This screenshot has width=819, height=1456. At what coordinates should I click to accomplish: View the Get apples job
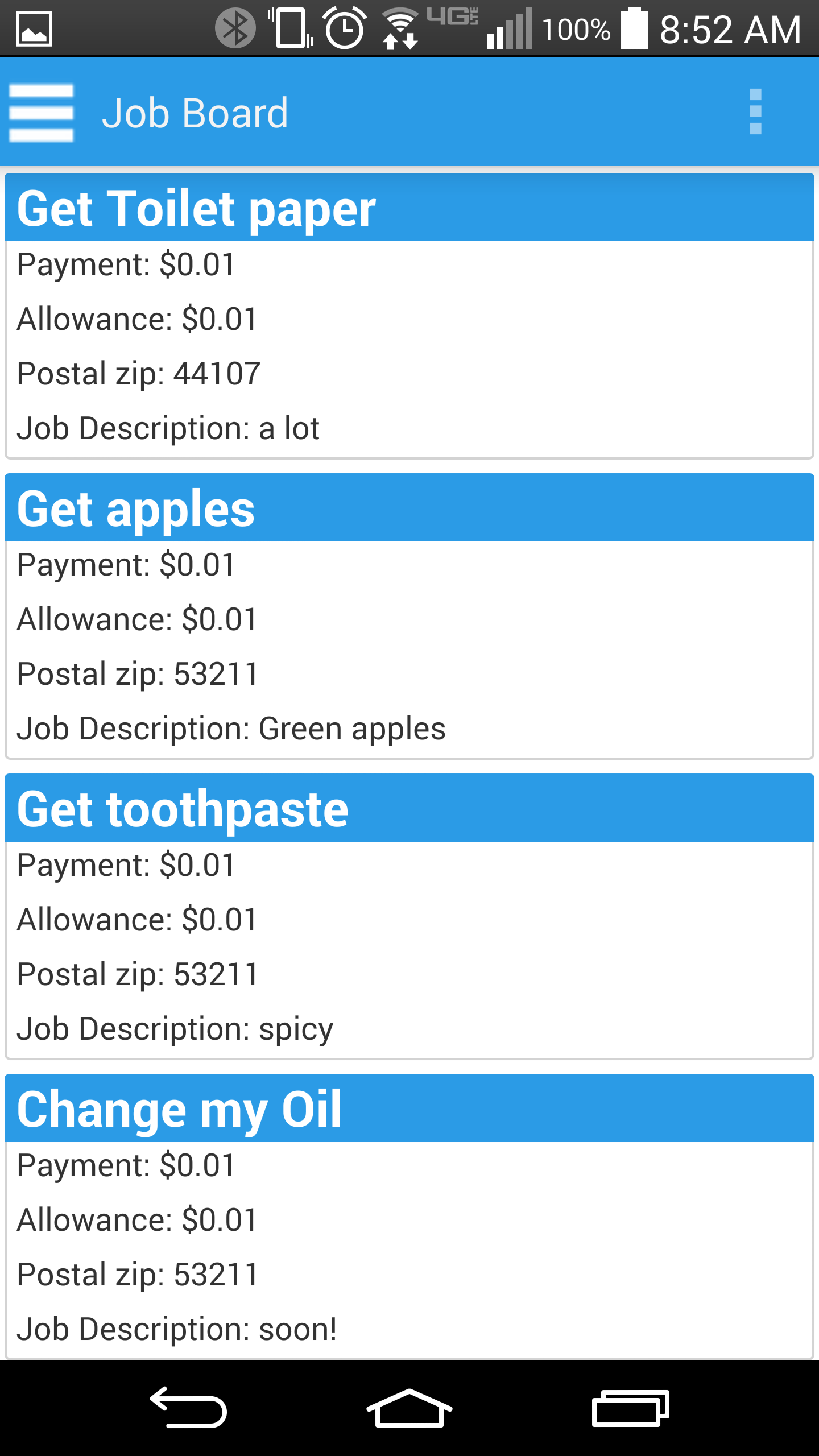(x=409, y=617)
